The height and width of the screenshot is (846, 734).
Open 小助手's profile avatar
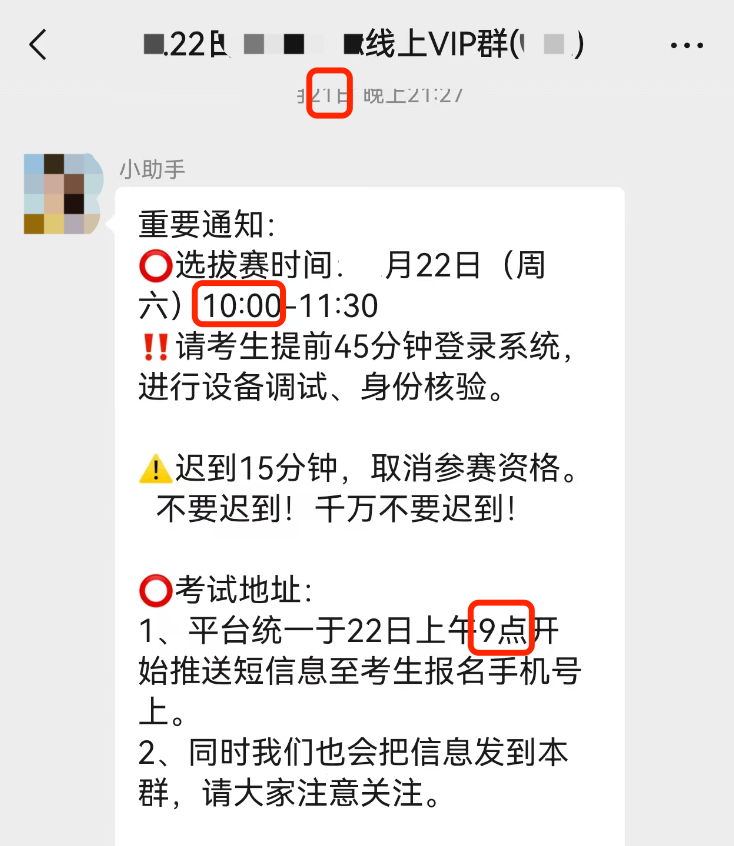click(x=62, y=194)
